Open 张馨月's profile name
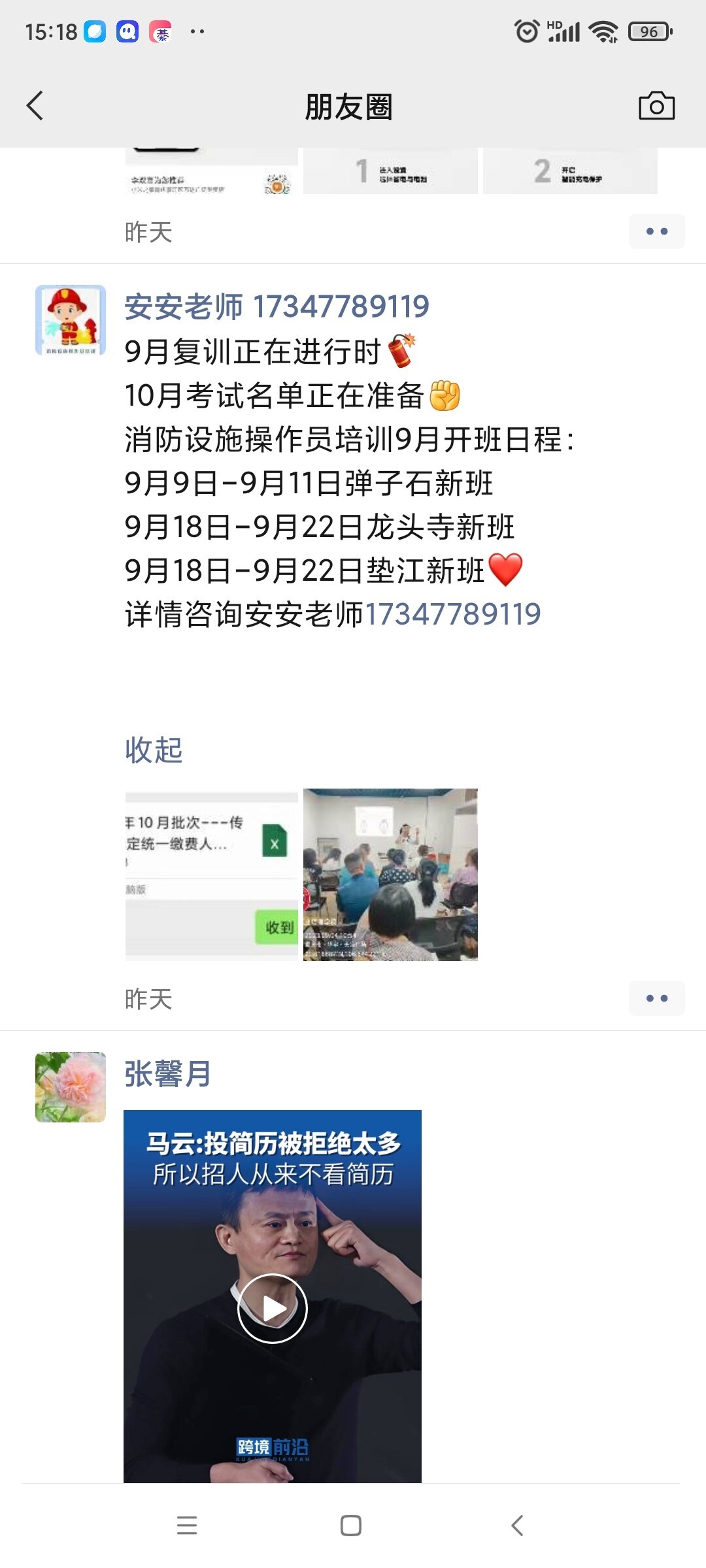Viewport: 706px width, 1568px height. click(x=168, y=1073)
